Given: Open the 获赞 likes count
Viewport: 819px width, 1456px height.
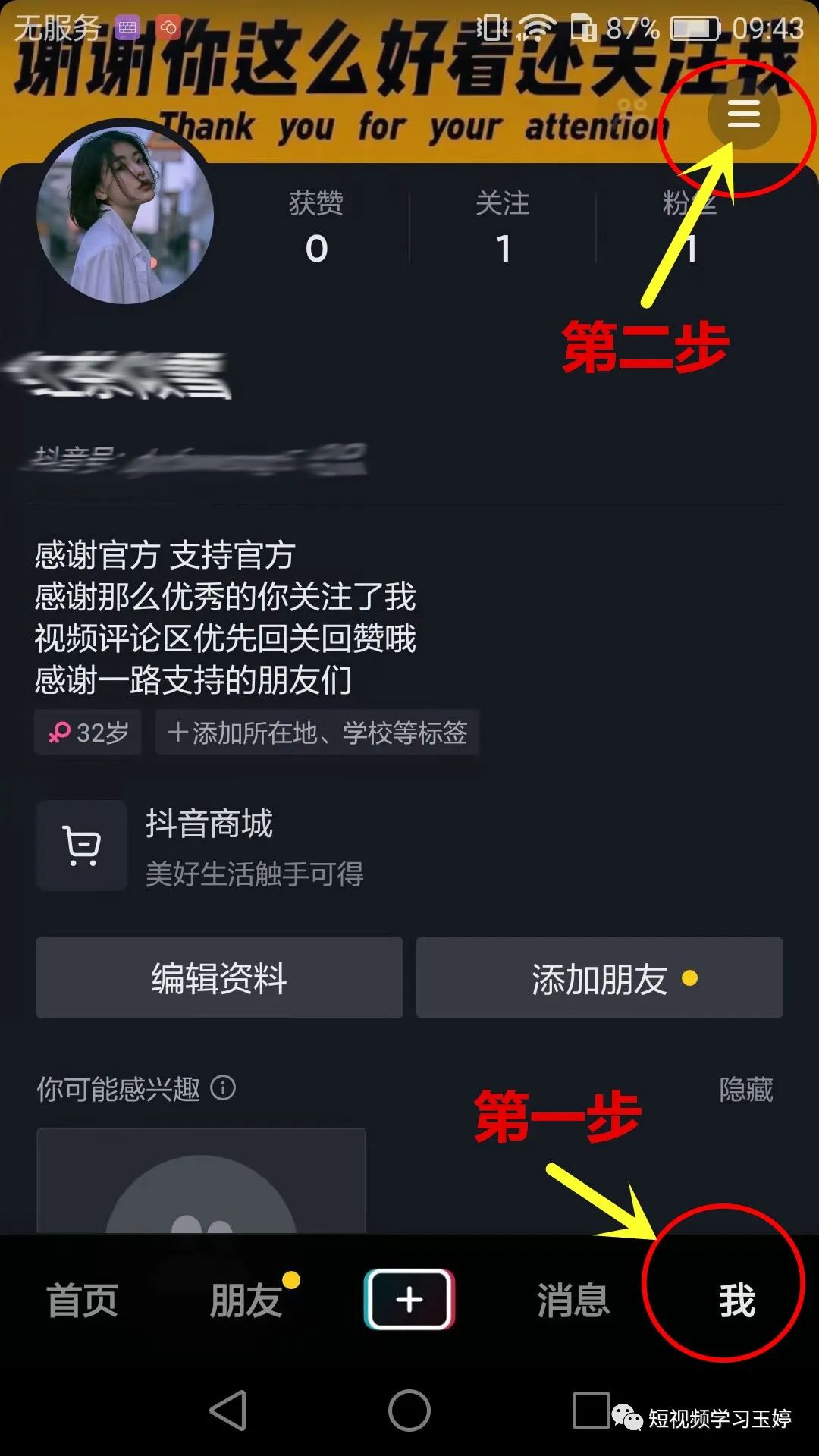Looking at the screenshot, I should (x=316, y=227).
